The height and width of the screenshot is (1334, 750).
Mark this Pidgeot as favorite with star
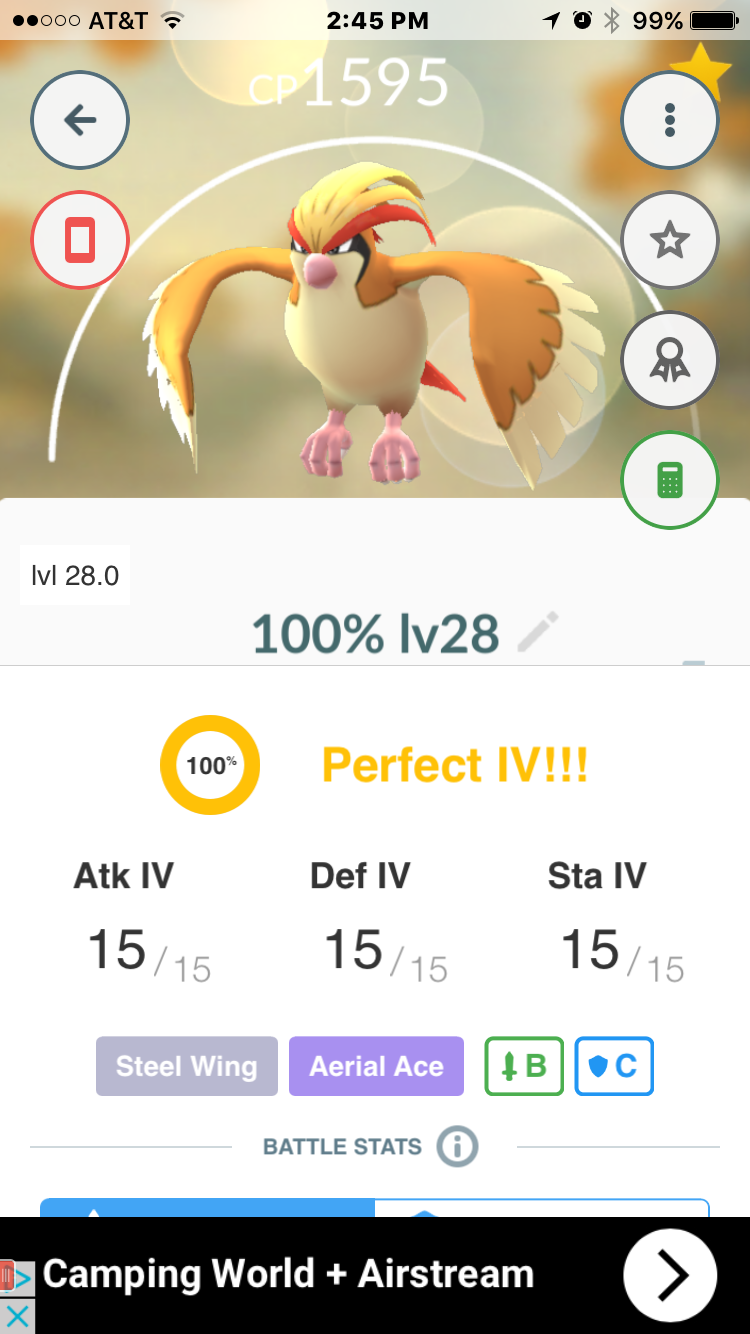coord(669,240)
